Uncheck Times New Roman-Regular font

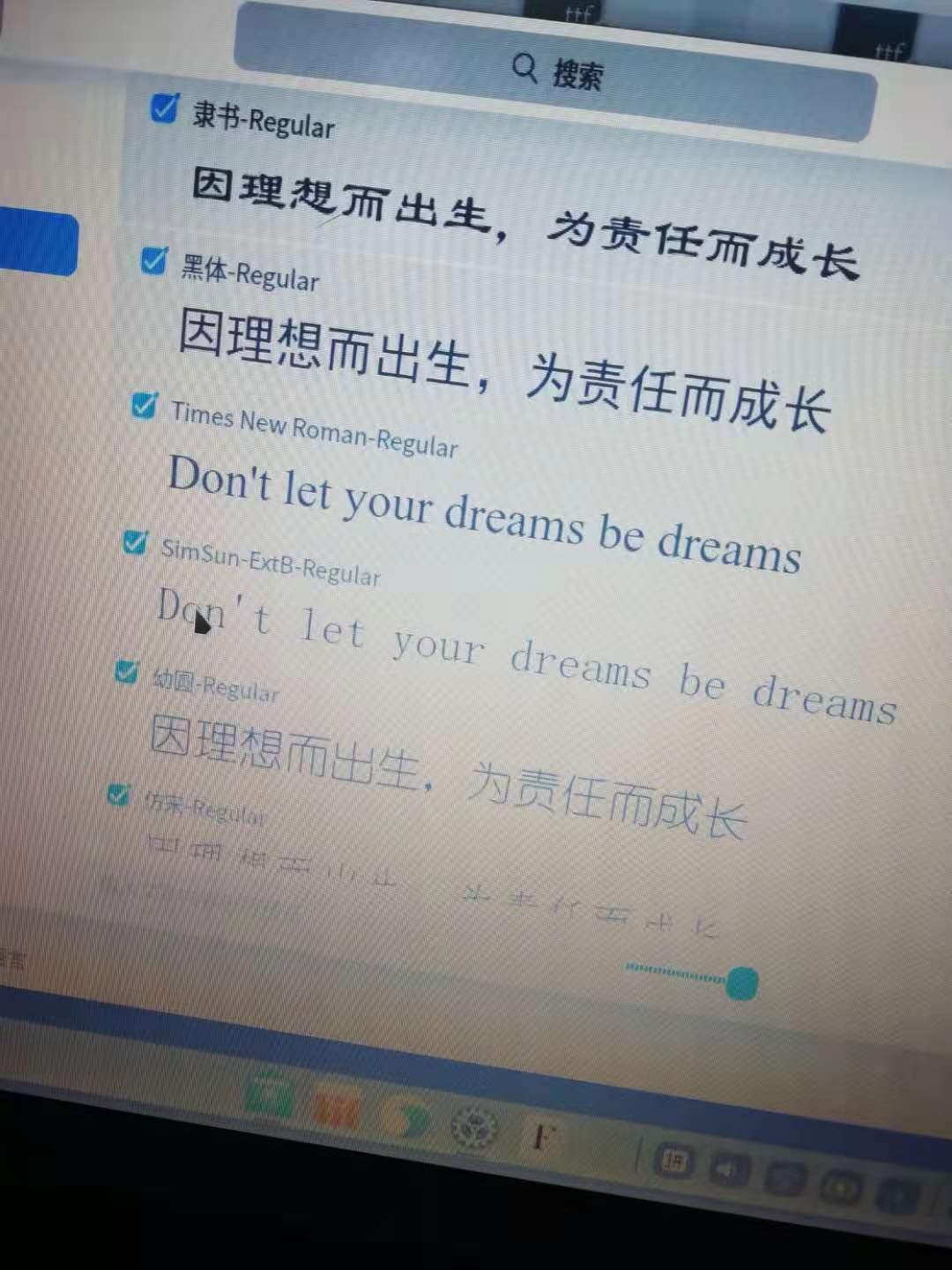[x=144, y=406]
